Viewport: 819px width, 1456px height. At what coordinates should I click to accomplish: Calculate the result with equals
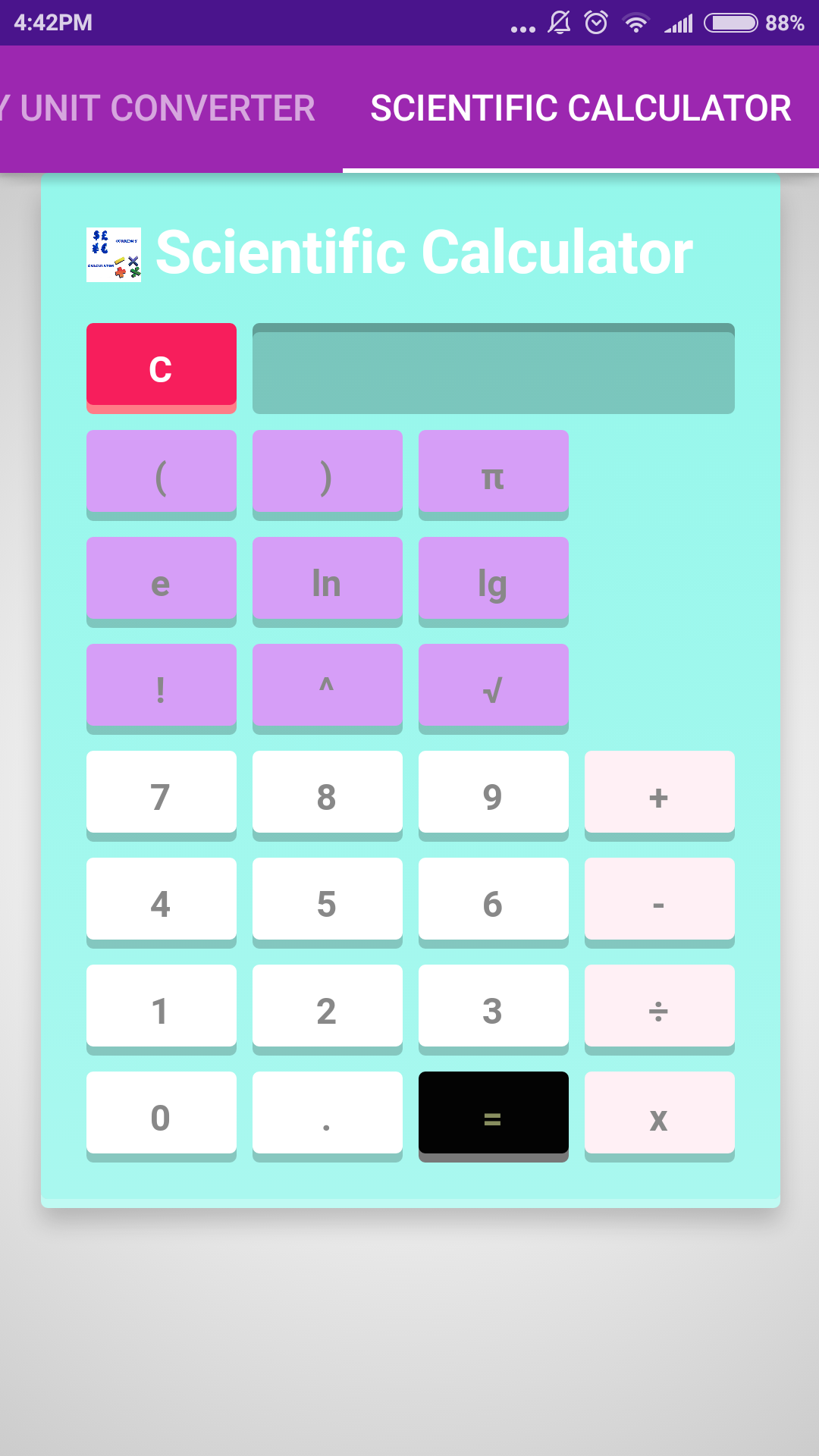tap(493, 1116)
